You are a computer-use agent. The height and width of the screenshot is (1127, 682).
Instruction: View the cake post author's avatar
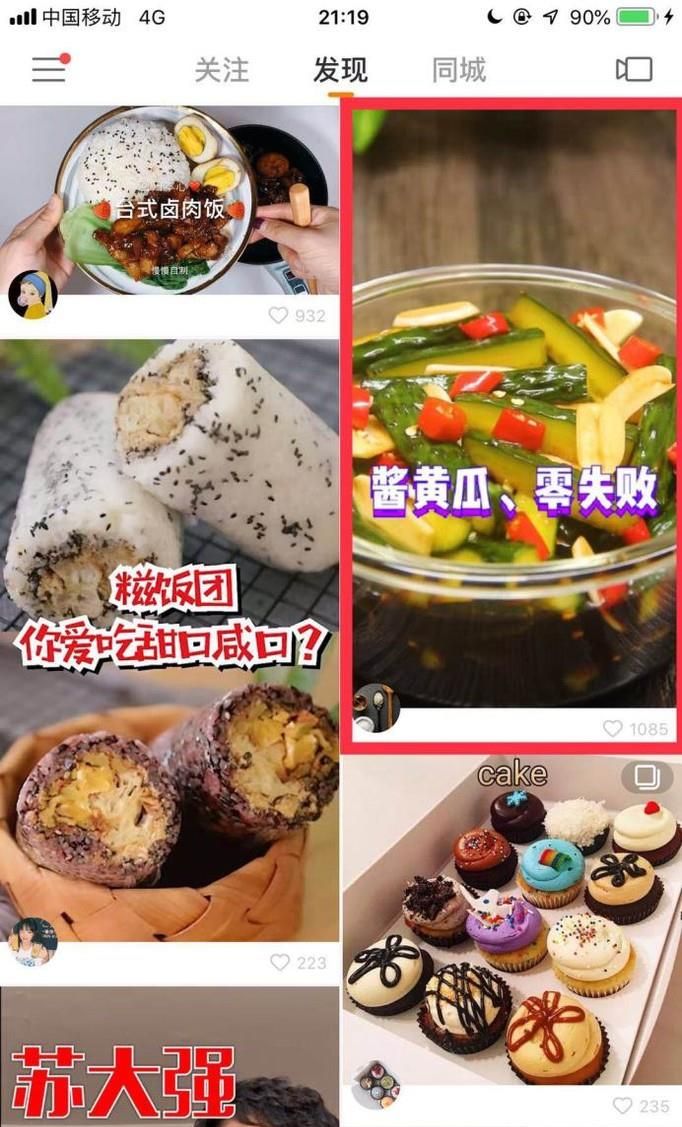point(376,1085)
